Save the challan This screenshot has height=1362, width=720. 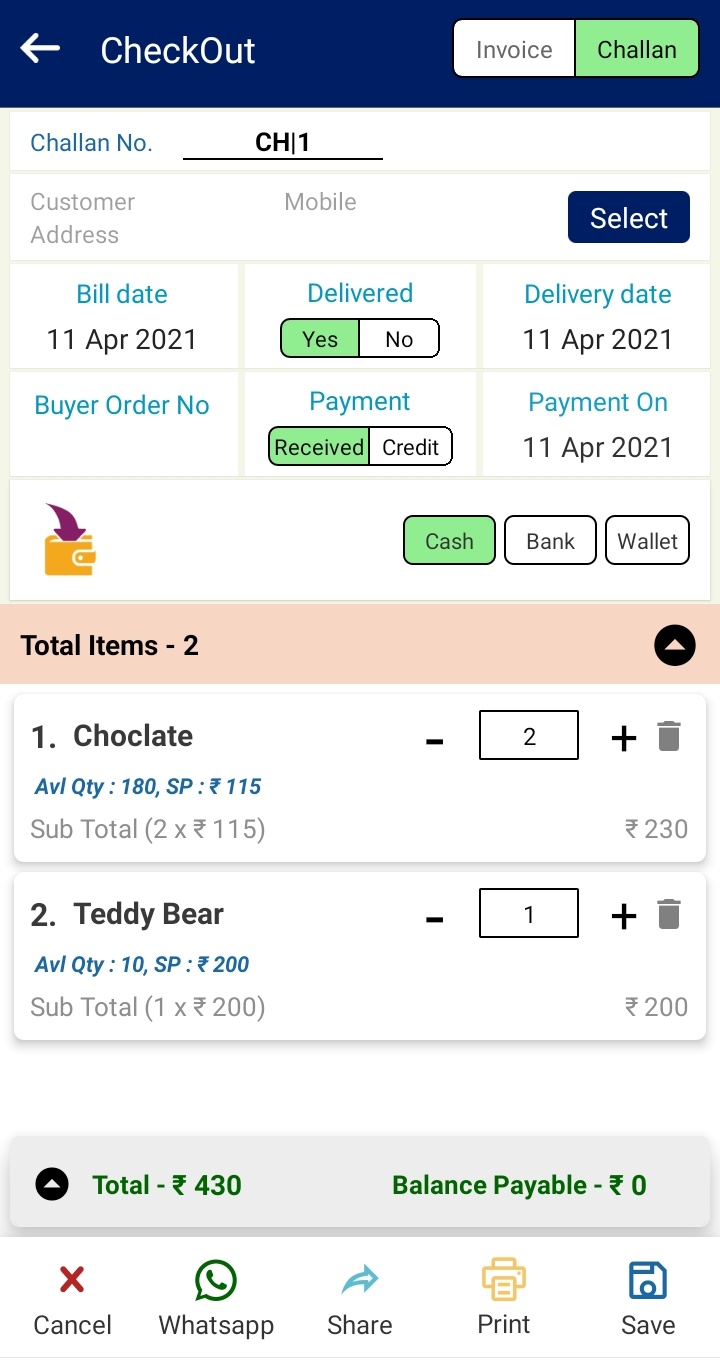648,1299
